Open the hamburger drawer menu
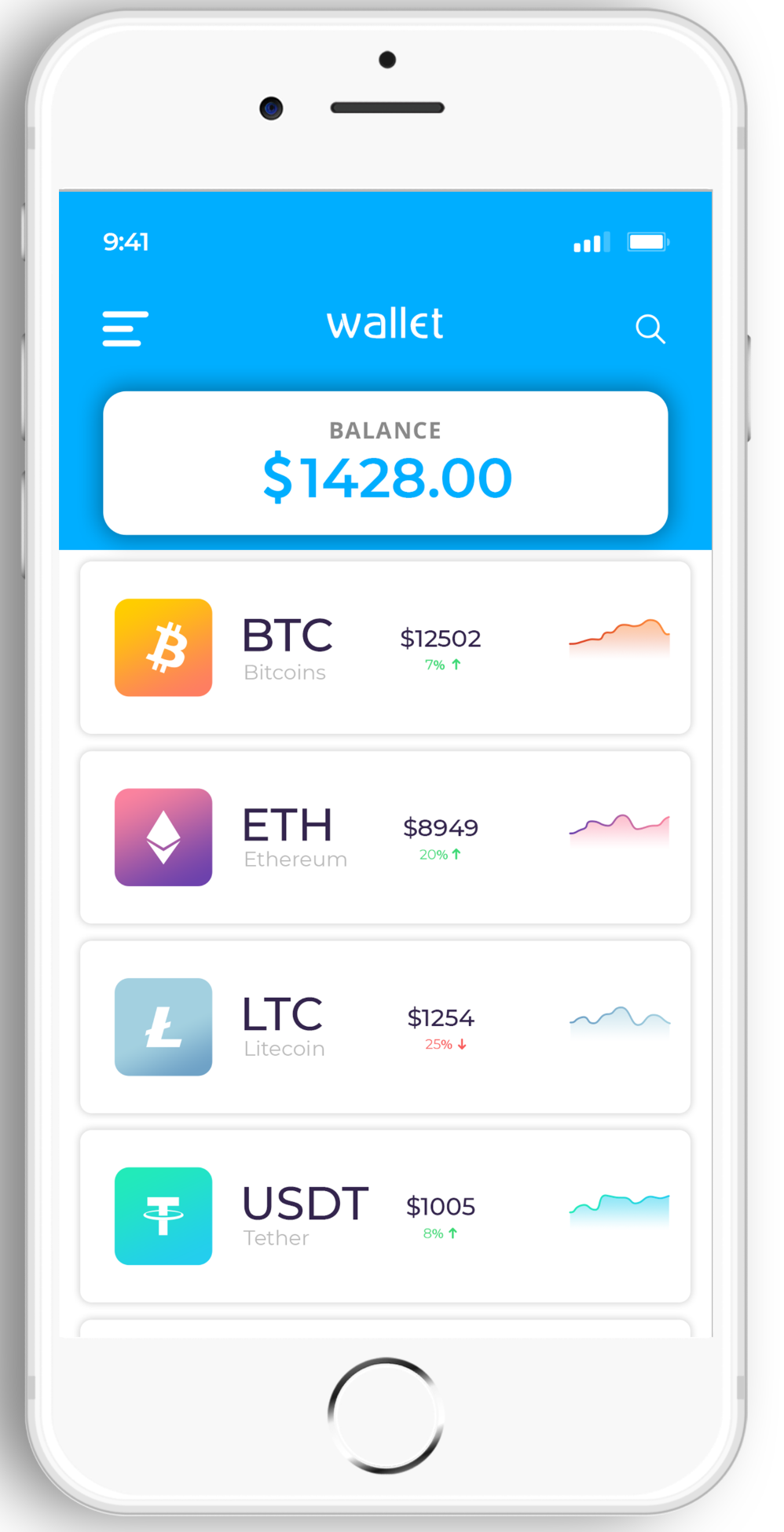This screenshot has height=1532, width=784. click(125, 328)
